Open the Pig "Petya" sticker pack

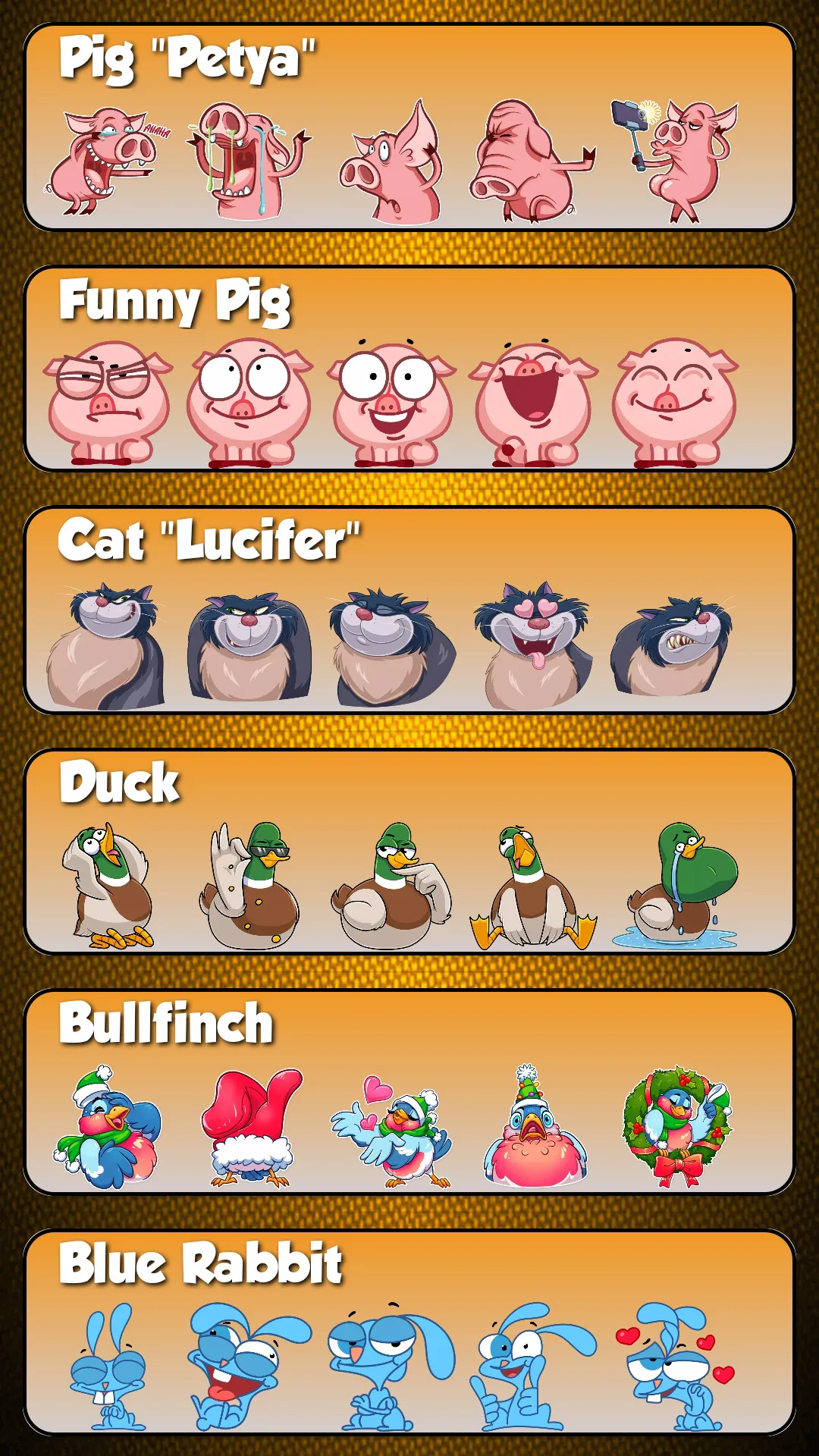pos(409,127)
